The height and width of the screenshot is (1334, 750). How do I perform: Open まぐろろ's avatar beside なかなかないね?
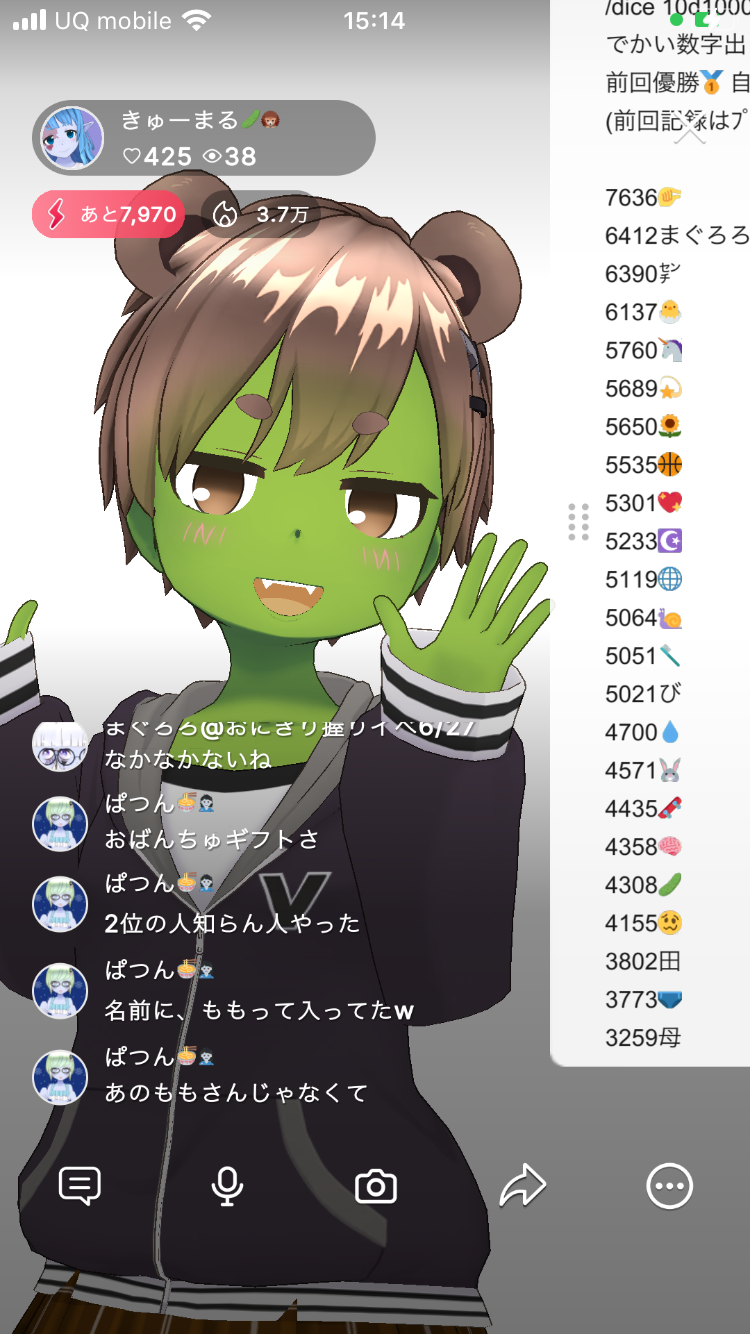point(60,745)
